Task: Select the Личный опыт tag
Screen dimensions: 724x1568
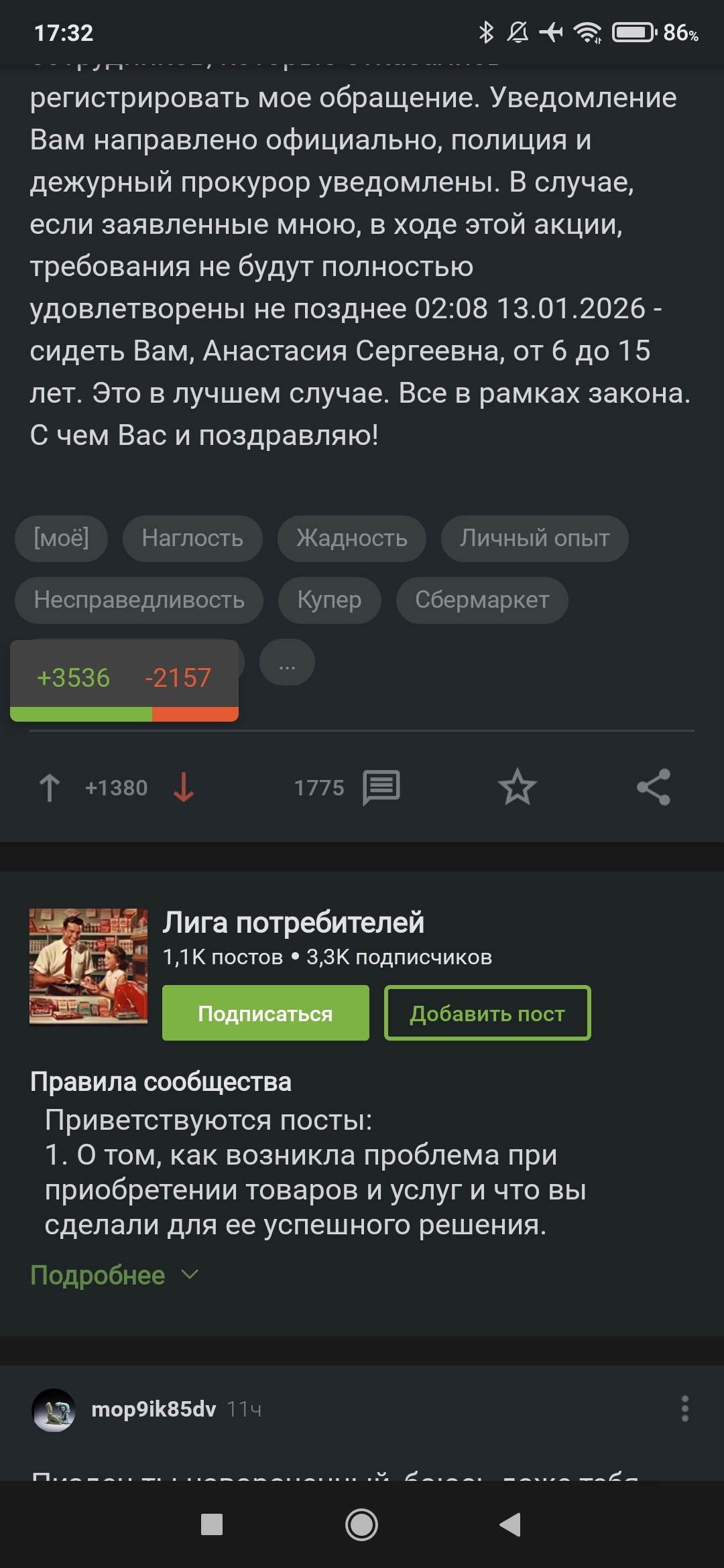Action: pos(534,538)
